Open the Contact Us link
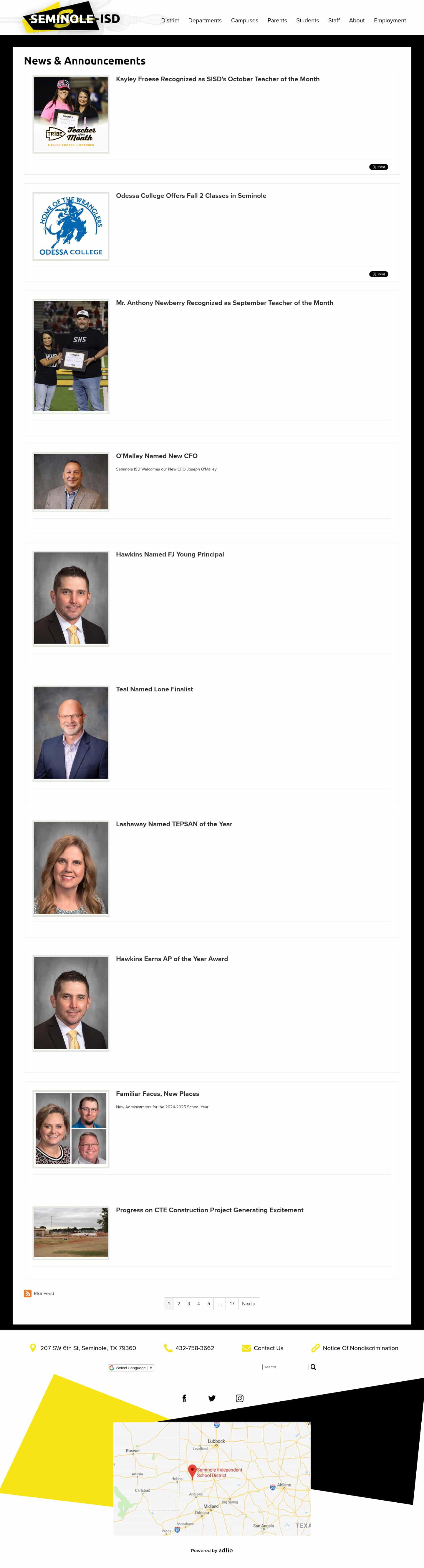Image resolution: width=424 pixels, height=1568 pixels. point(268,1348)
